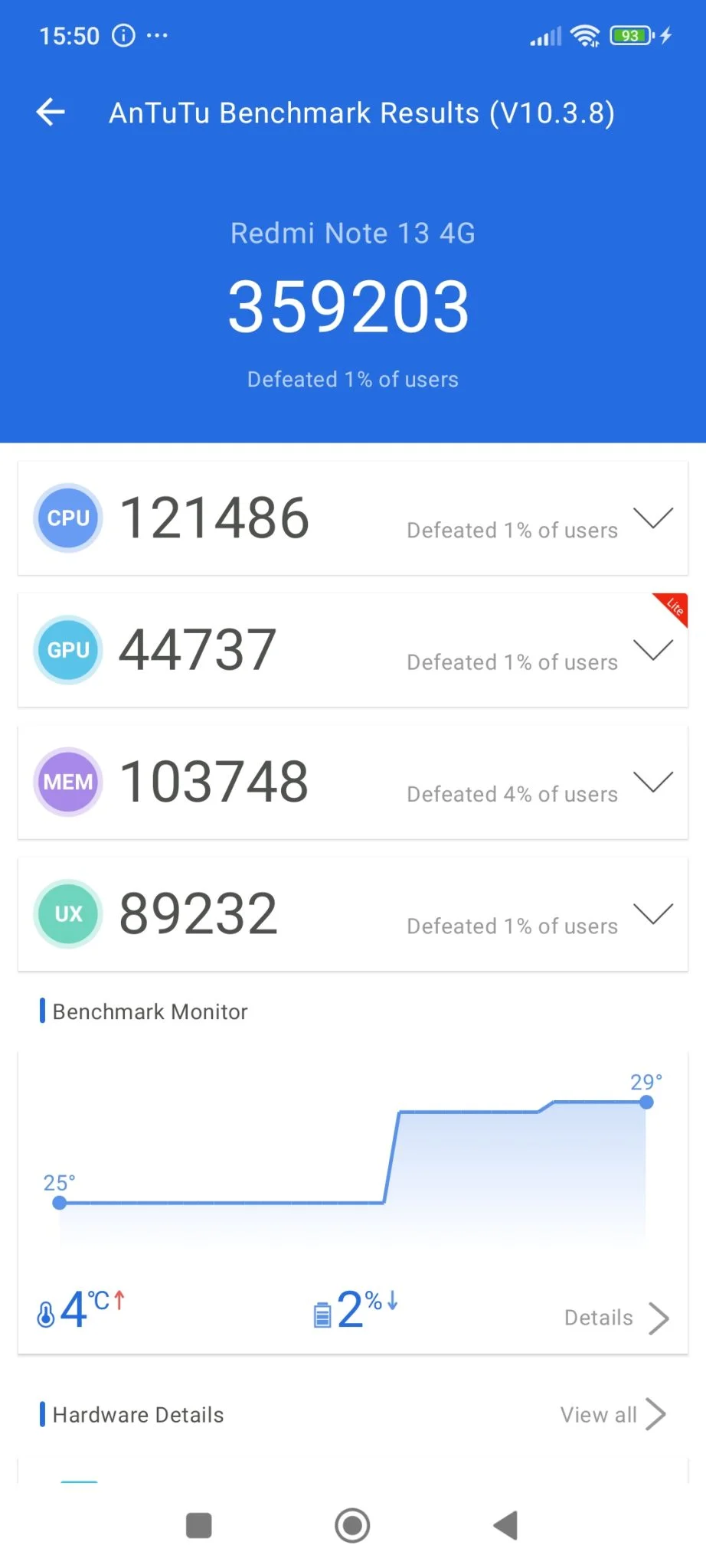Expand the CPU score details

click(x=653, y=518)
